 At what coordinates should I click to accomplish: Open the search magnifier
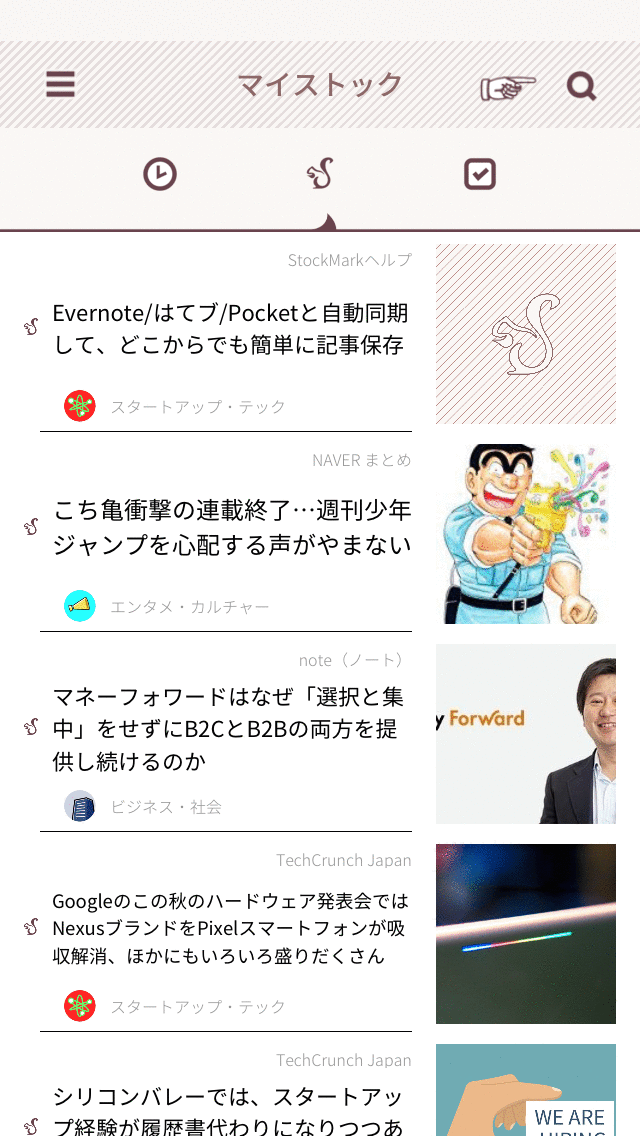(581, 86)
